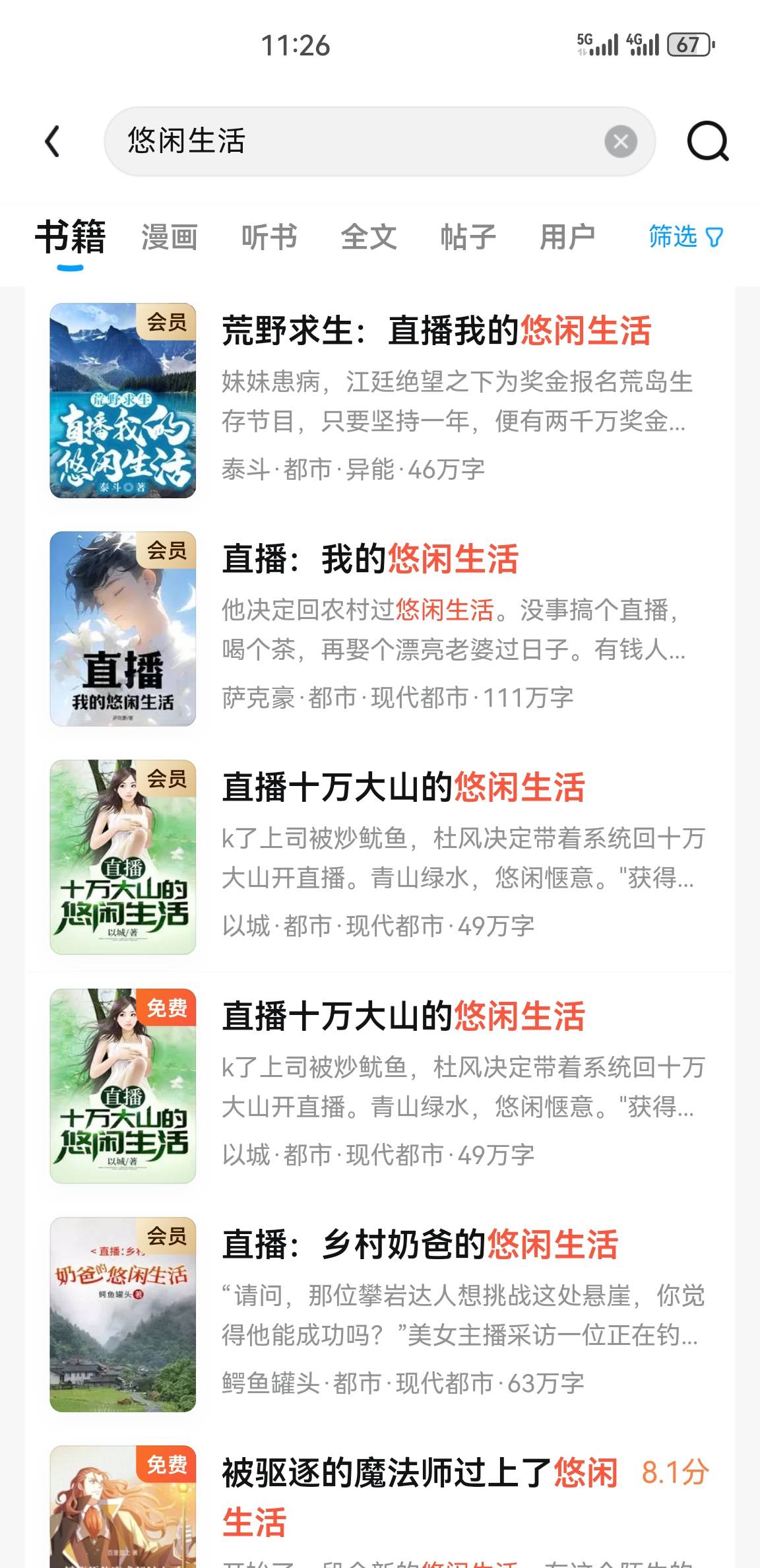Open the 筛选 filter options
This screenshot has width=760, height=1568.
(685, 237)
